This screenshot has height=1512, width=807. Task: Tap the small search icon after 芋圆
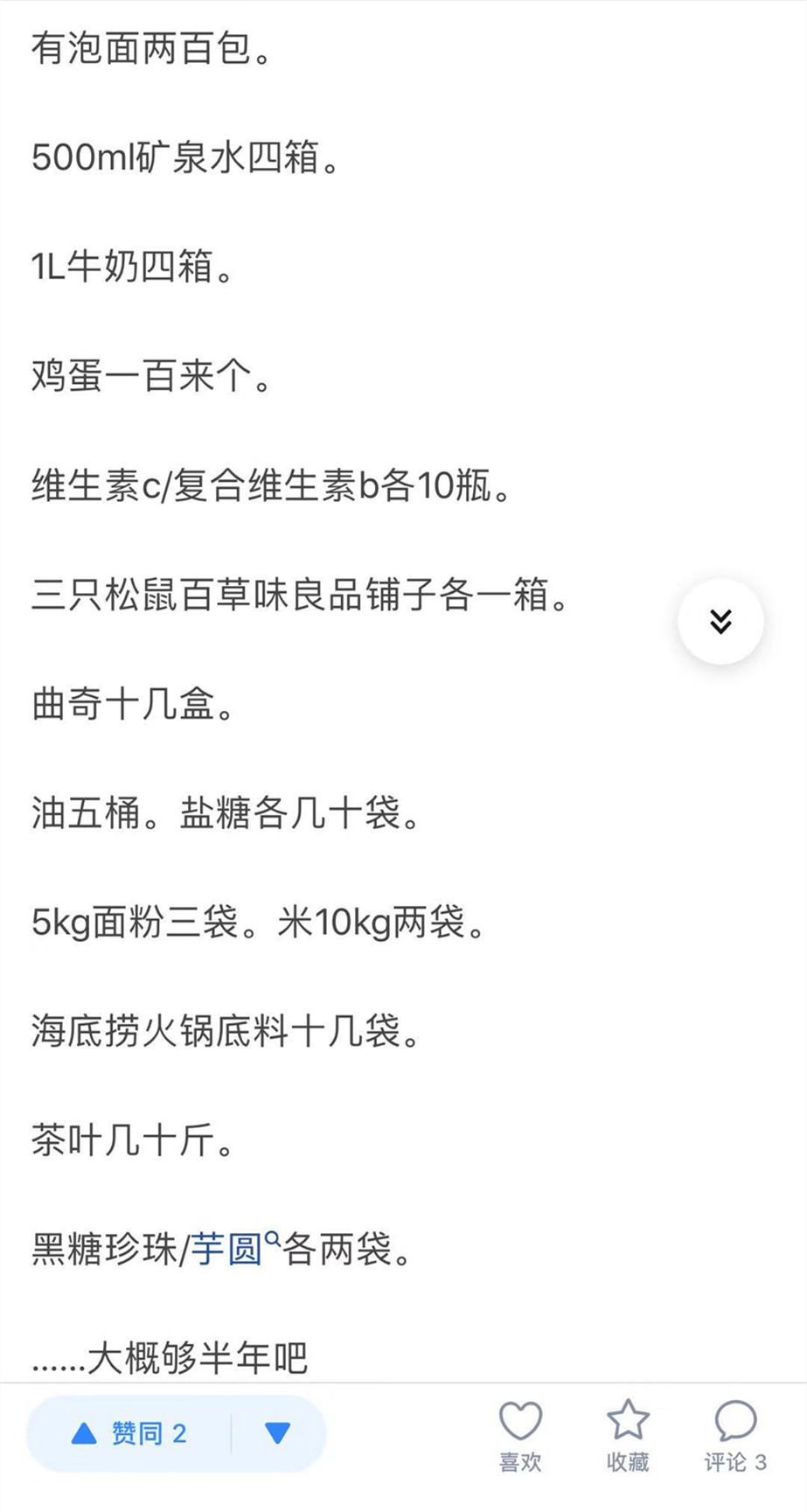(273, 1240)
